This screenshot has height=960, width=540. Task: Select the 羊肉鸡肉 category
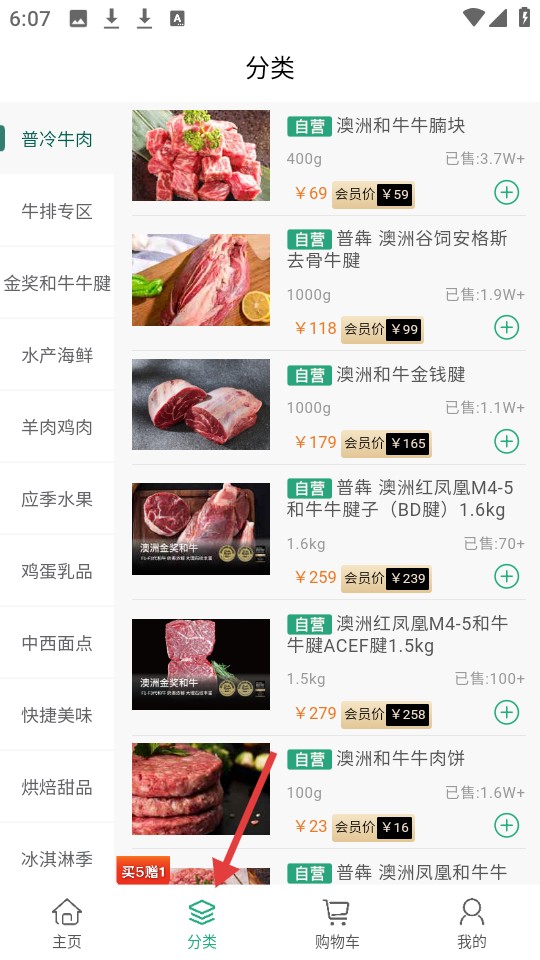pos(57,427)
